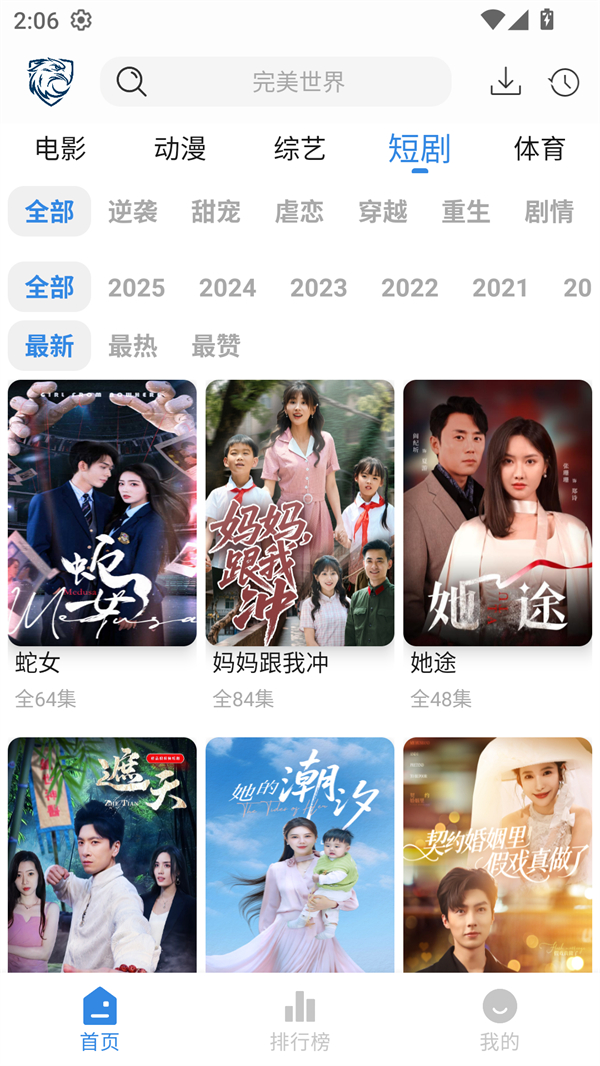Filter by year 2025
The width and height of the screenshot is (600, 1066).
pyautogui.click(x=136, y=287)
